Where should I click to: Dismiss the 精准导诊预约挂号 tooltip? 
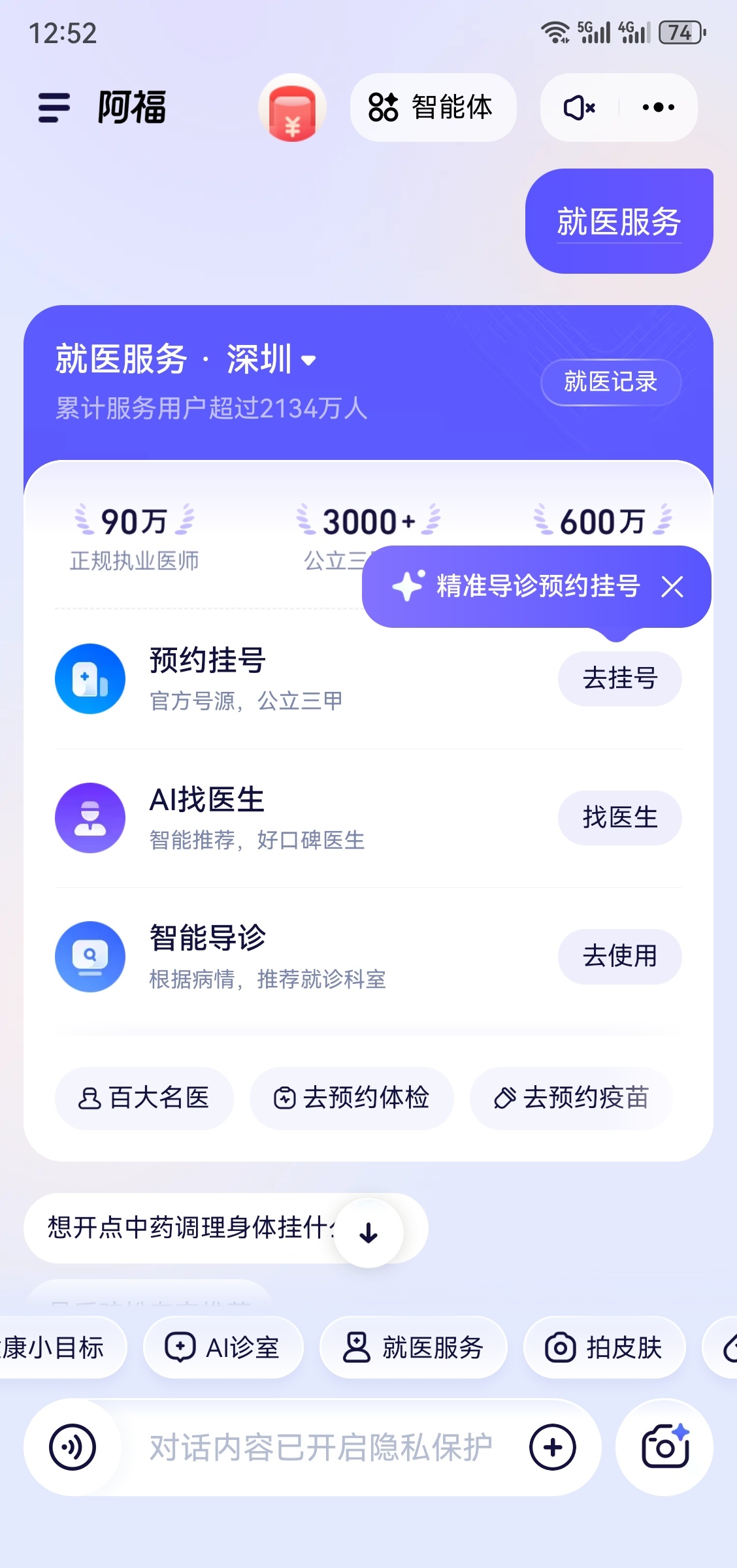coord(672,587)
